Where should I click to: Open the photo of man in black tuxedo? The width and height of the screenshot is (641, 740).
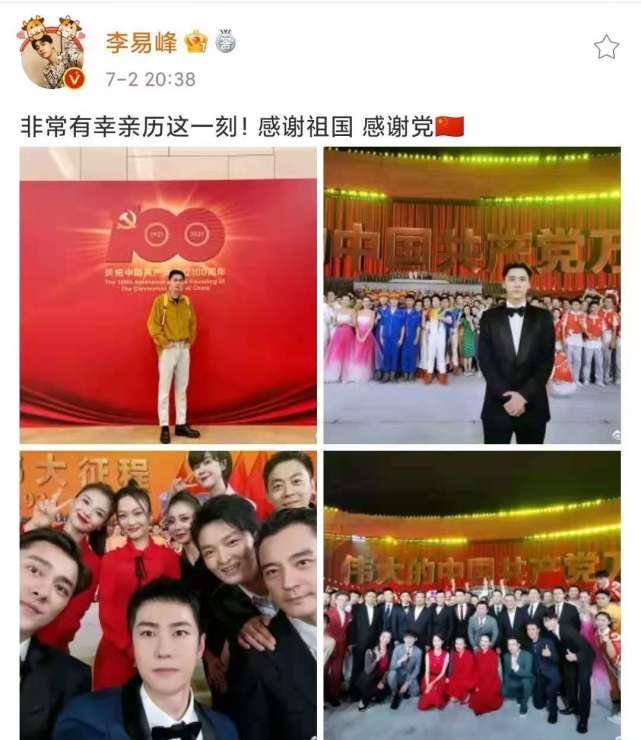[x=471, y=295]
